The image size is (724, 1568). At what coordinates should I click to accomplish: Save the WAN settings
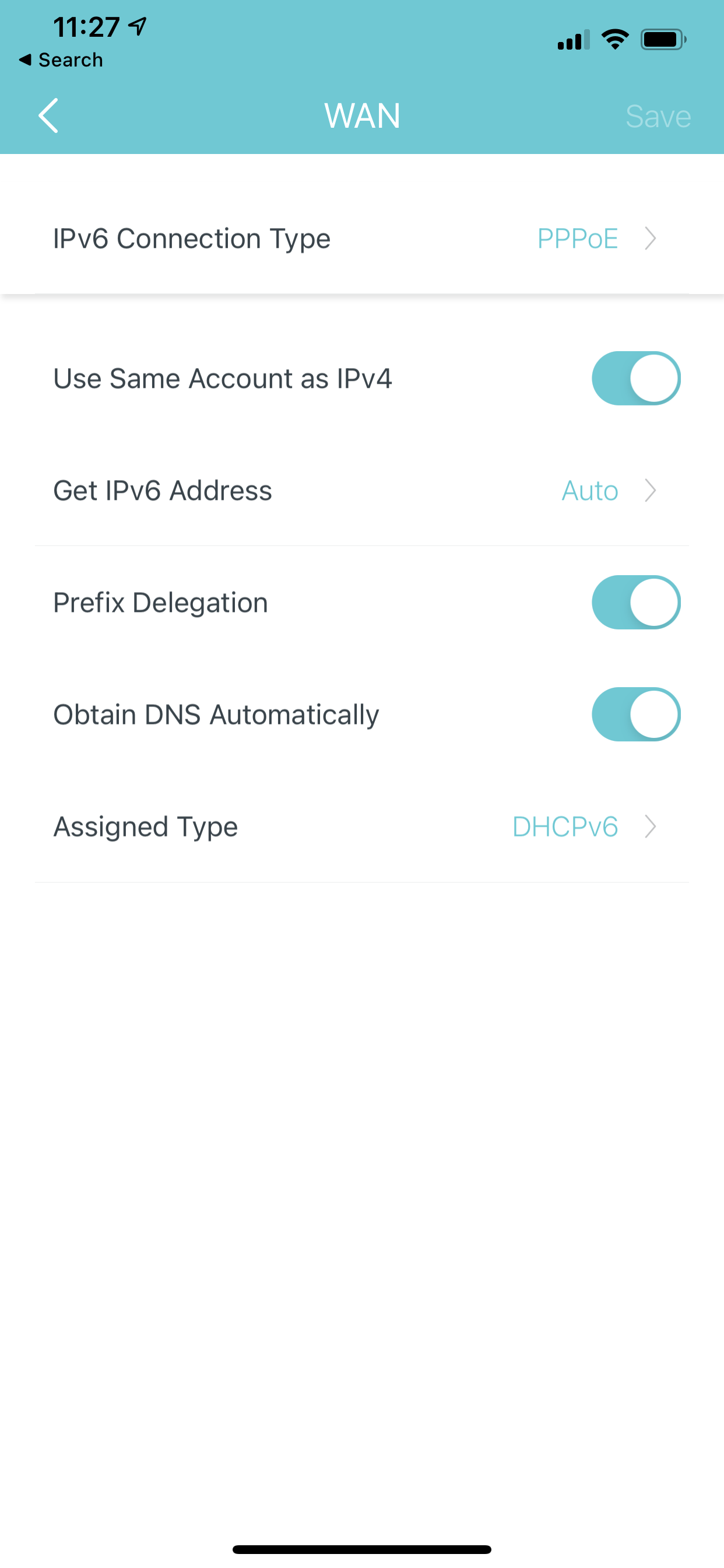pyautogui.click(x=658, y=116)
